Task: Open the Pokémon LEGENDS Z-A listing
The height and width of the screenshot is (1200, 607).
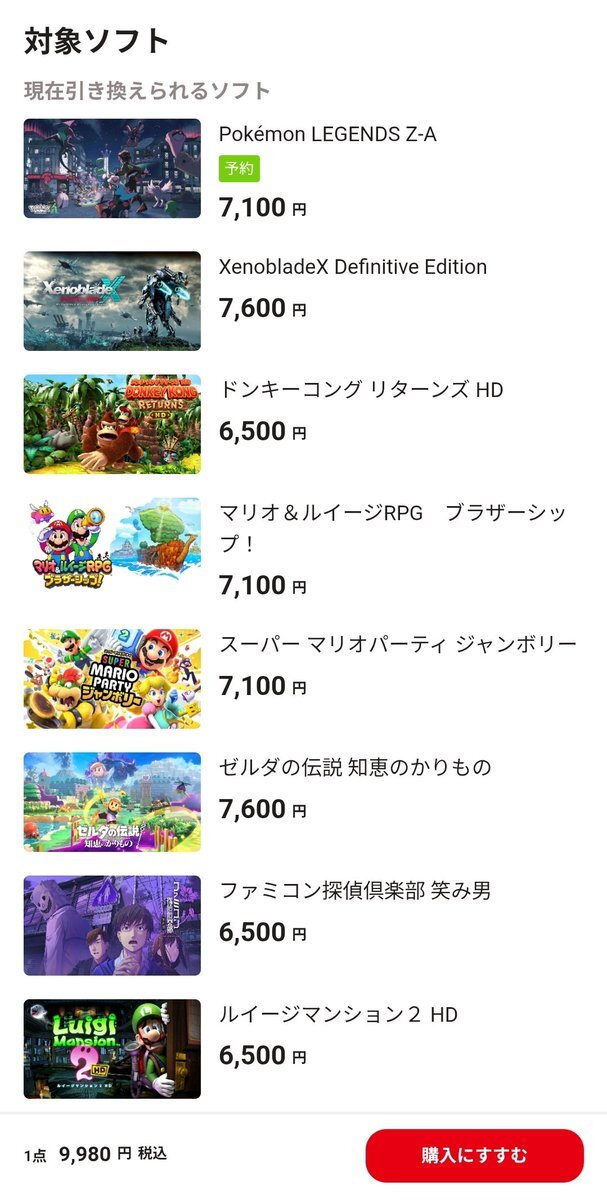Action: click(x=328, y=134)
